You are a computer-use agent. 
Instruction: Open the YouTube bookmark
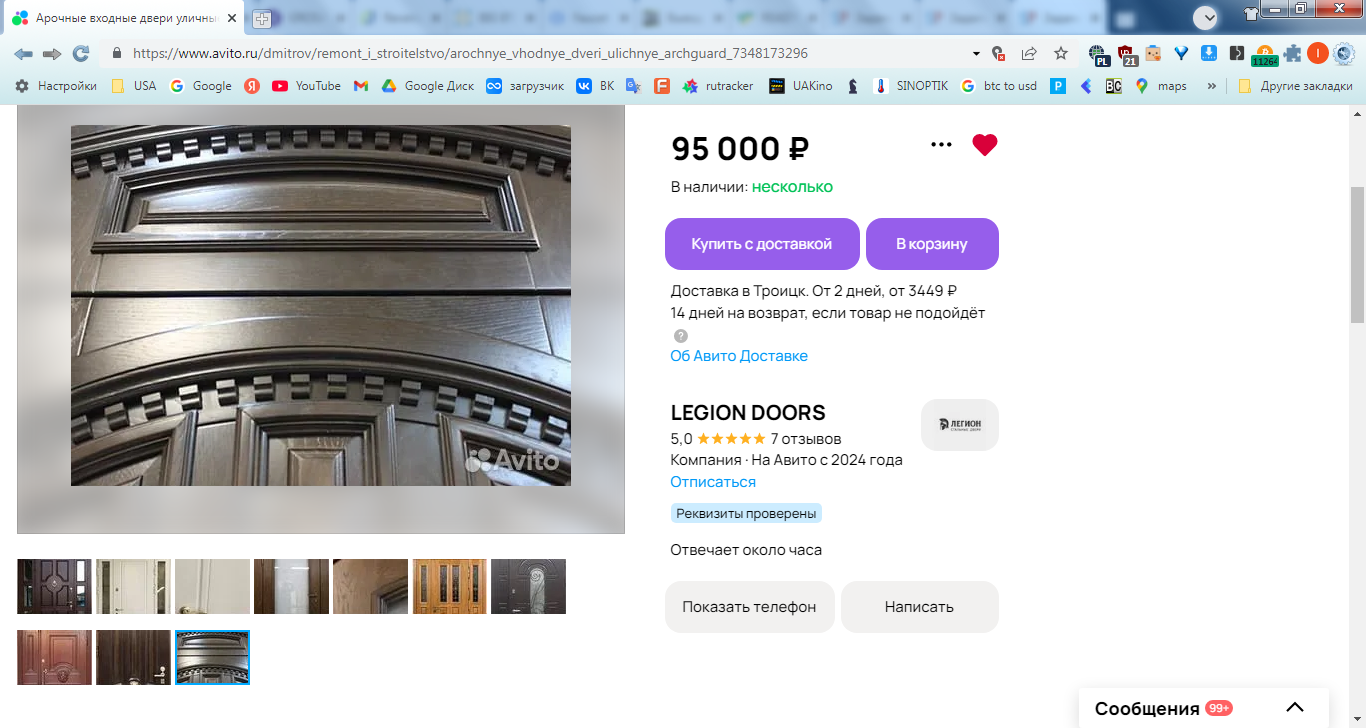[x=307, y=86]
